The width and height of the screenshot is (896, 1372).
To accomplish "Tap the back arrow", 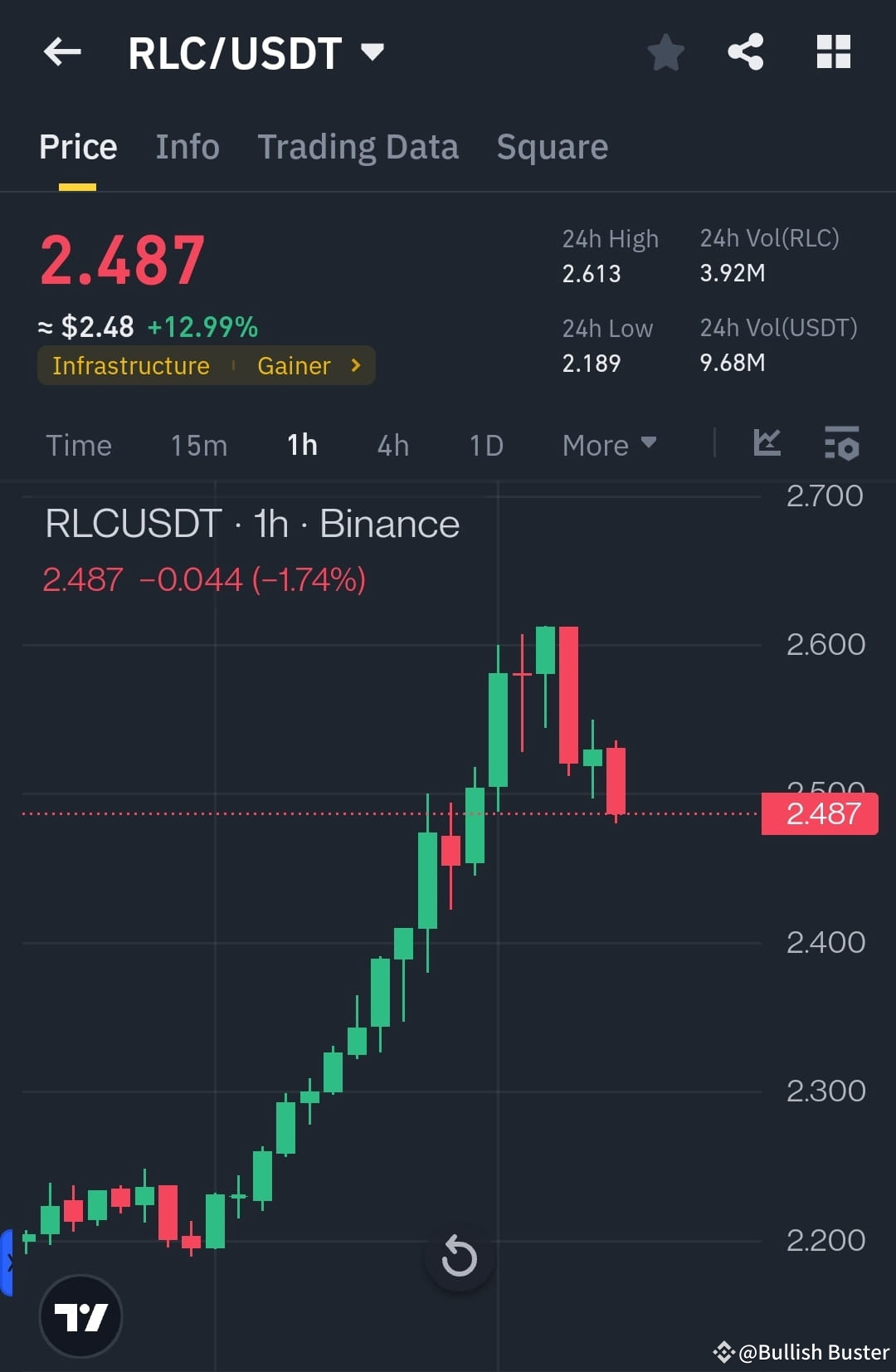I will point(61,51).
